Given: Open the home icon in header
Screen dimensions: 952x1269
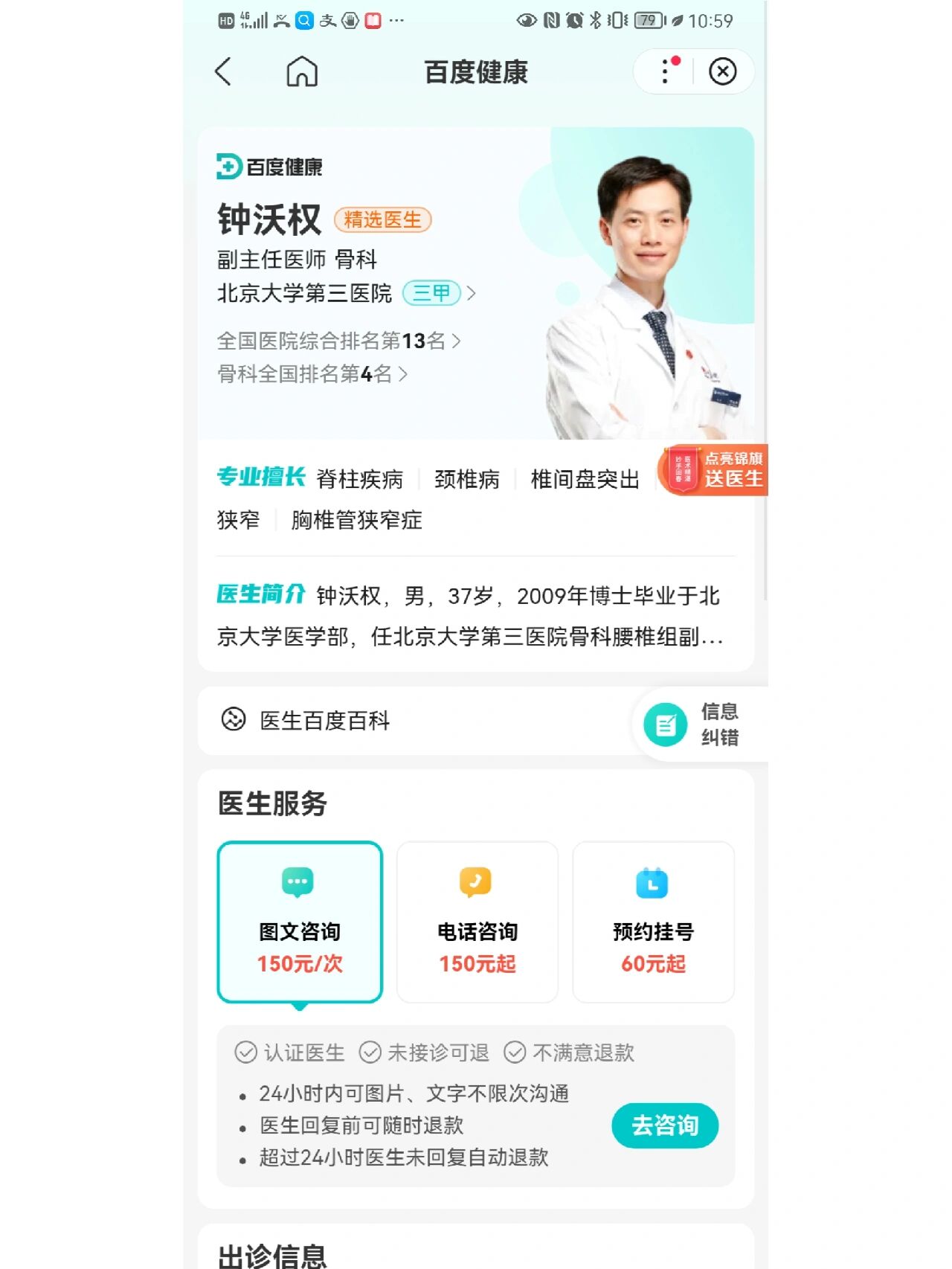Looking at the screenshot, I should pos(302,72).
